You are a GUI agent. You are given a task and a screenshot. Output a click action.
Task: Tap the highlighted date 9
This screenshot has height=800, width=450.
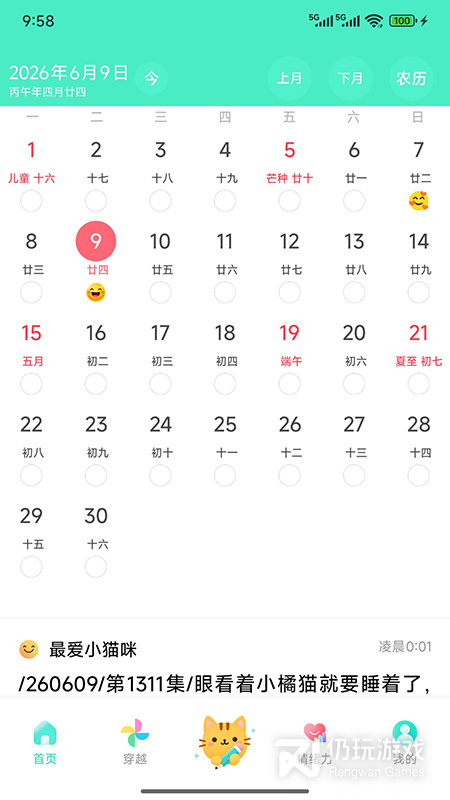click(x=96, y=241)
